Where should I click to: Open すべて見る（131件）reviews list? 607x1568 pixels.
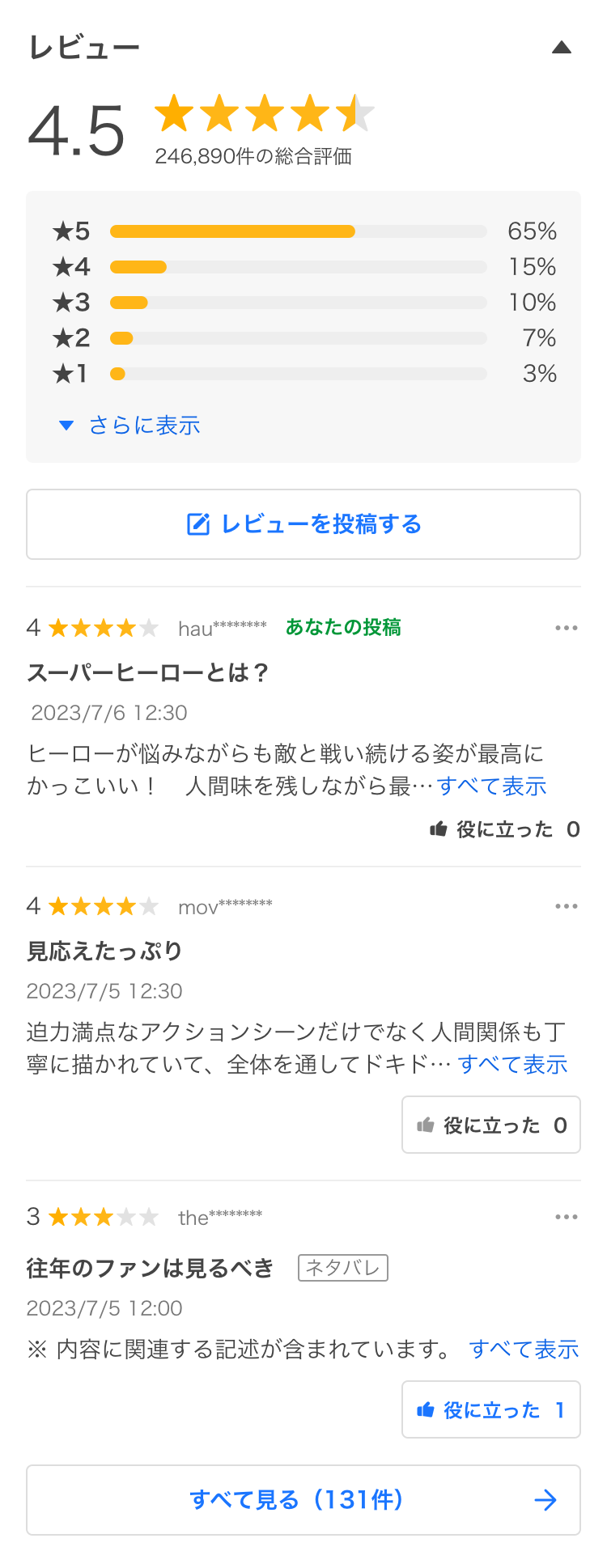click(303, 1500)
